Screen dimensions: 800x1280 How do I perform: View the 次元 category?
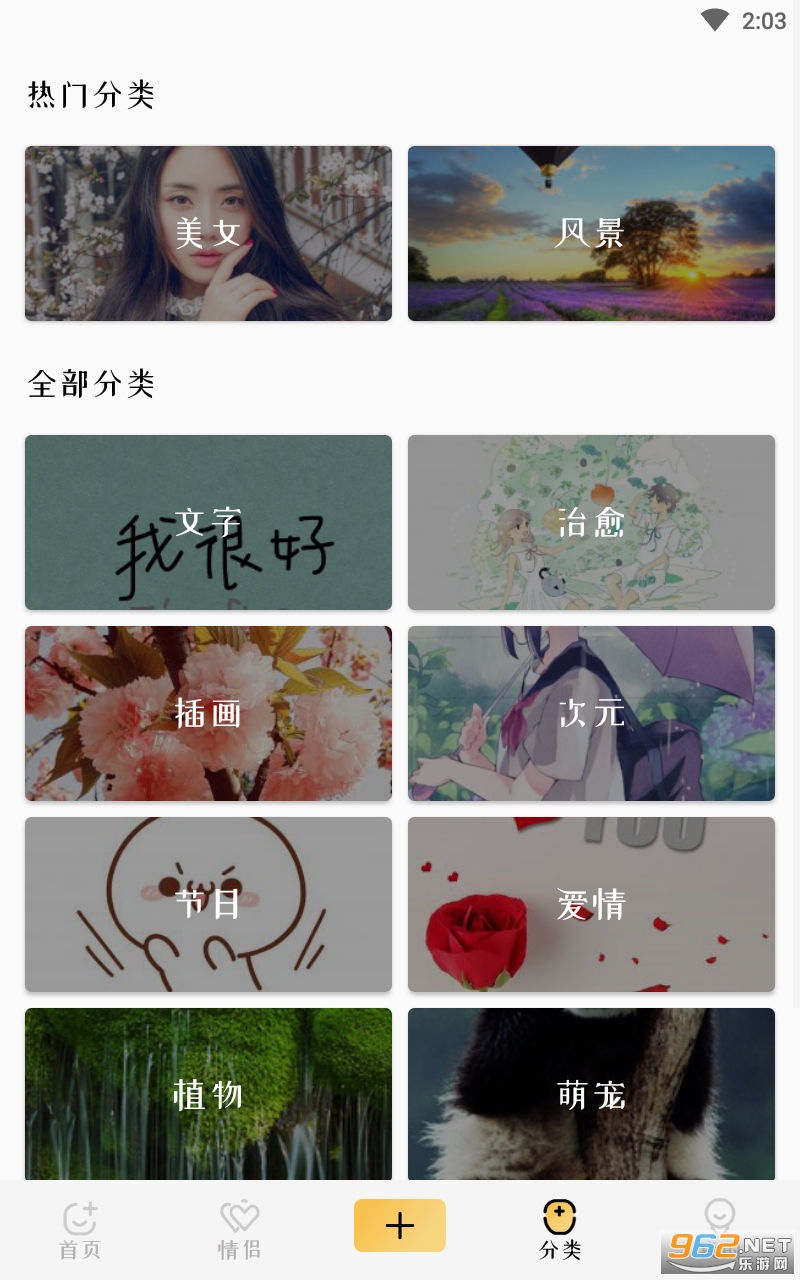tap(591, 713)
